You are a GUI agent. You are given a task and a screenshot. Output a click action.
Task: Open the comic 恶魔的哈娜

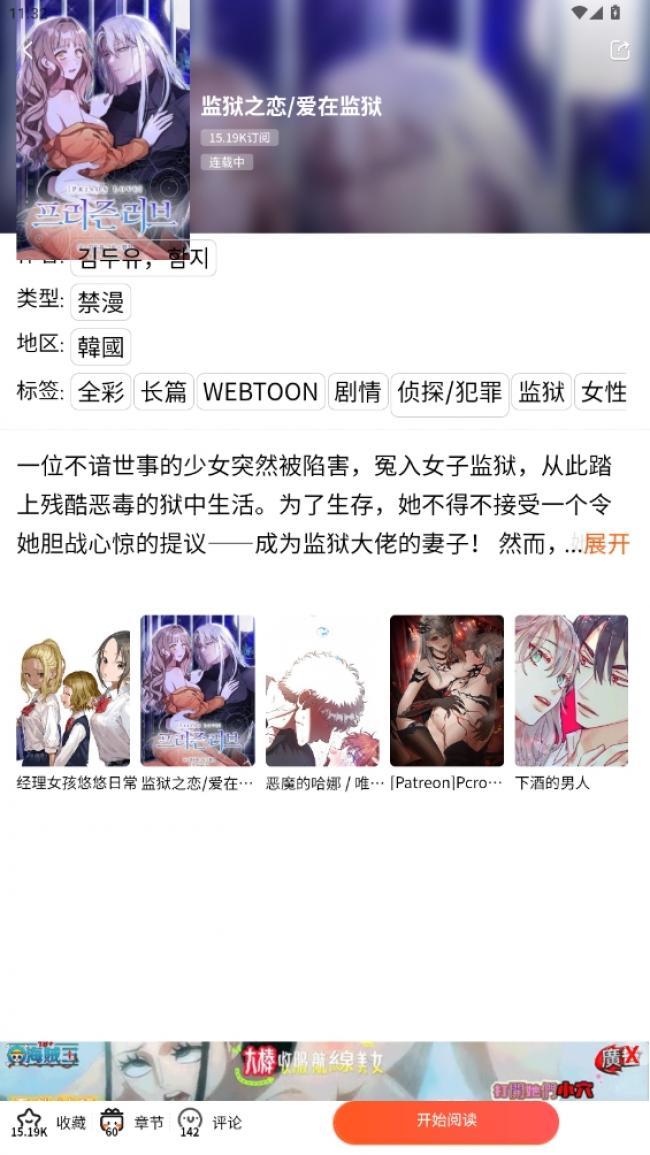pos(322,700)
